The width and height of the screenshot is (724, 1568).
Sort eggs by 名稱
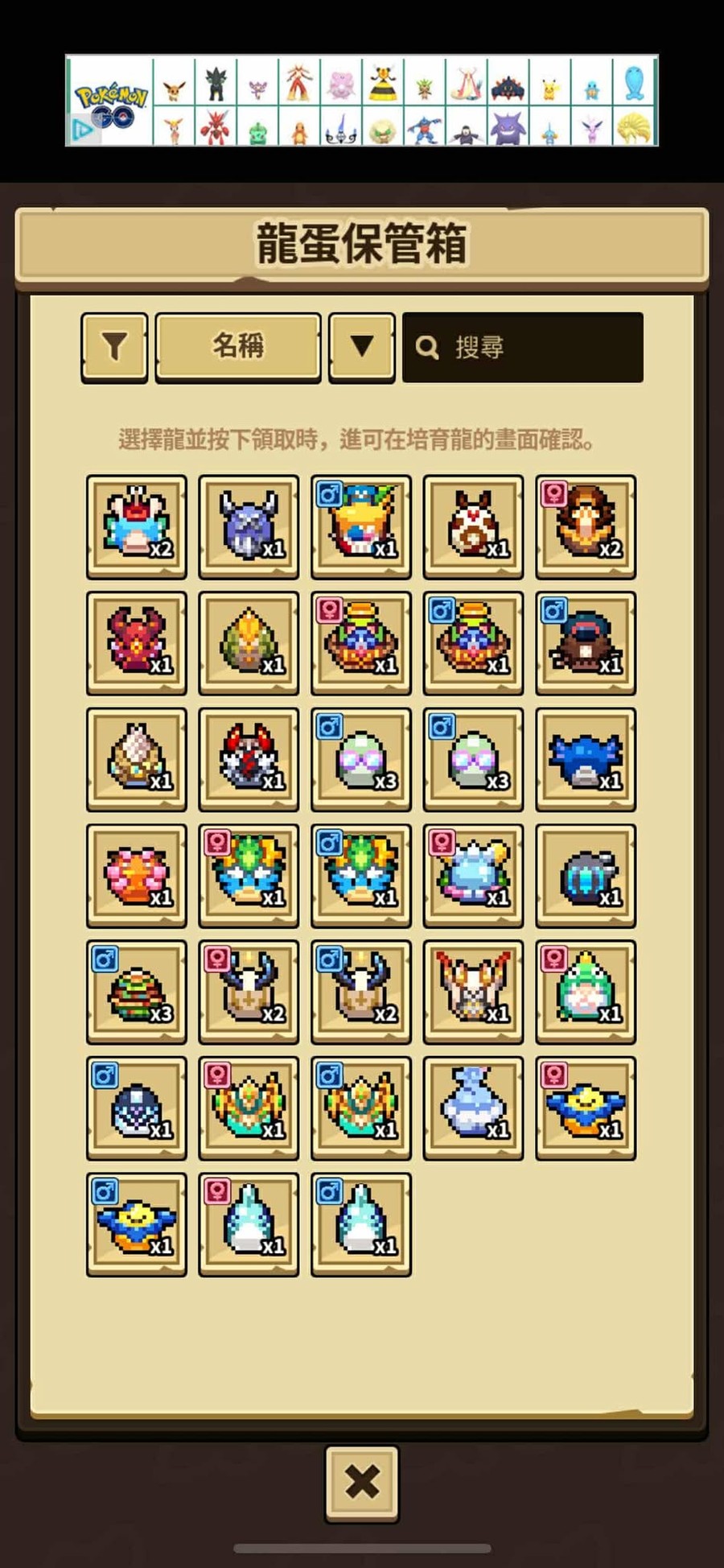[238, 347]
